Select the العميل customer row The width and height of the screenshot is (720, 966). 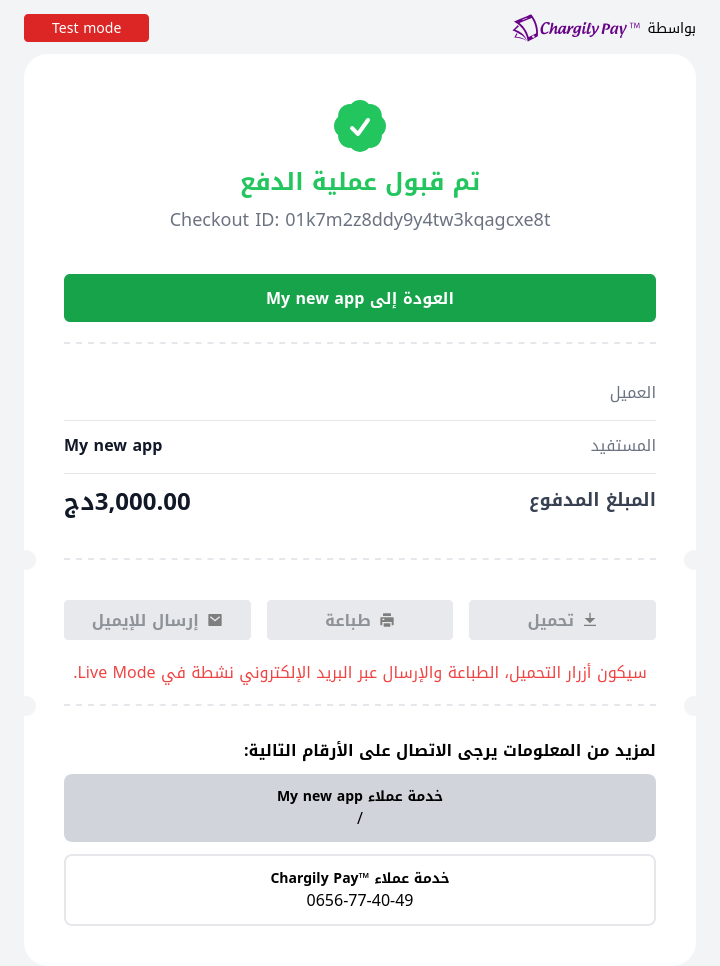[x=360, y=392]
